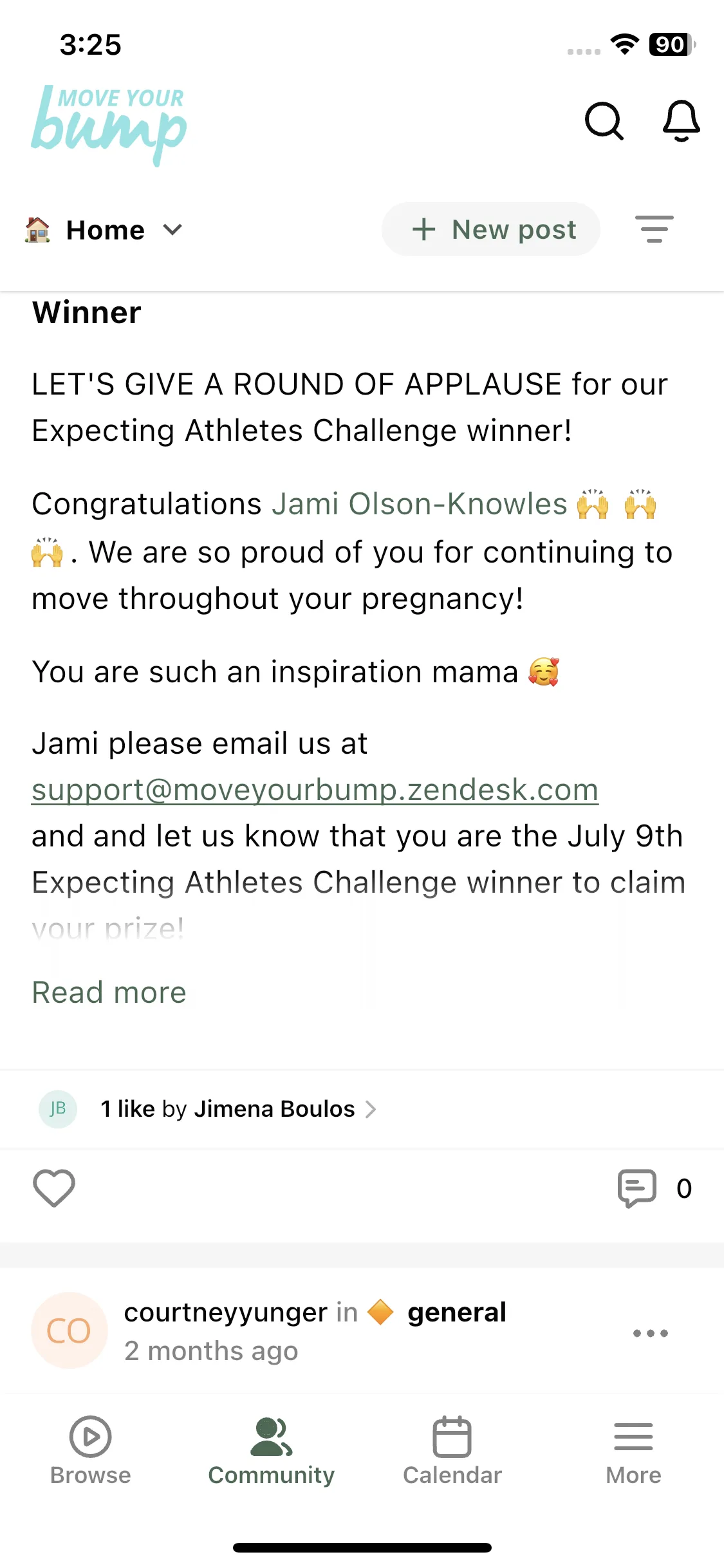
Task: Tap the support@moveyourbump.zendesk.com email link
Action: [315, 790]
